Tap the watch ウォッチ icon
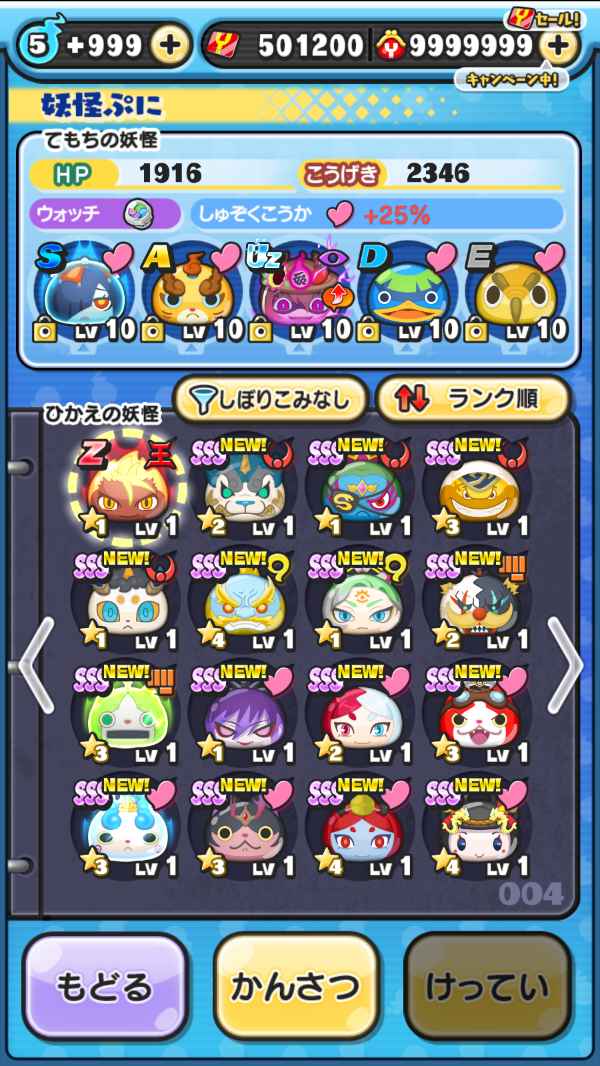The image size is (600, 1066). tap(137, 214)
